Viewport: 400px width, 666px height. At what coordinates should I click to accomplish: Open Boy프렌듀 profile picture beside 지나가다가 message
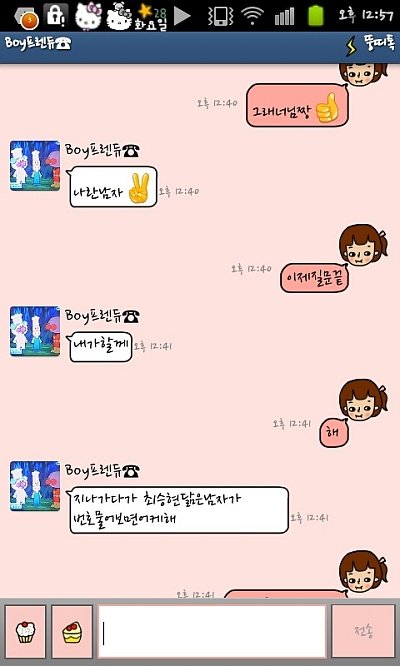[35, 486]
